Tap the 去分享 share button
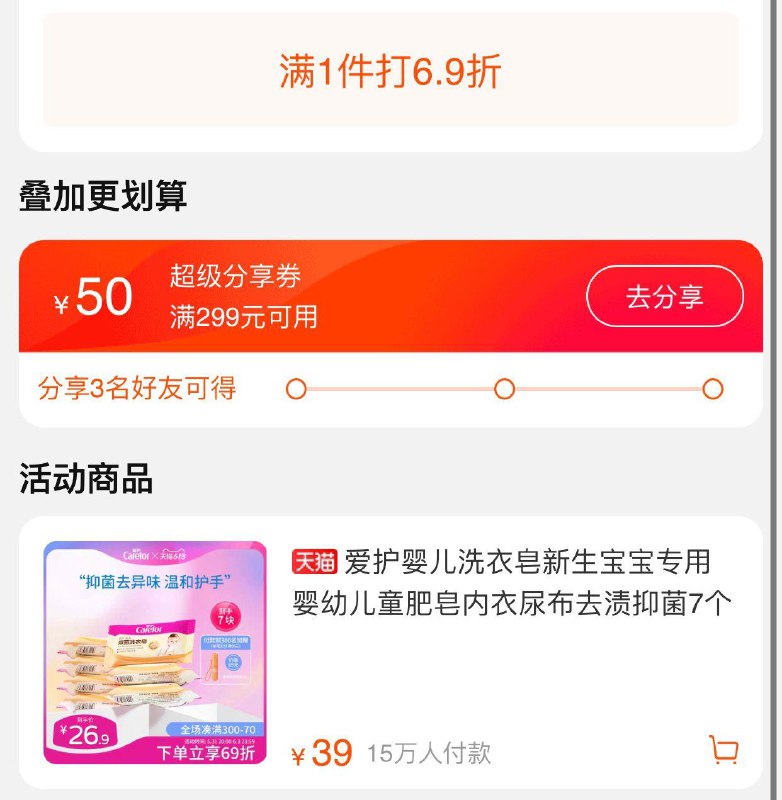782x800 pixels. [x=664, y=295]
